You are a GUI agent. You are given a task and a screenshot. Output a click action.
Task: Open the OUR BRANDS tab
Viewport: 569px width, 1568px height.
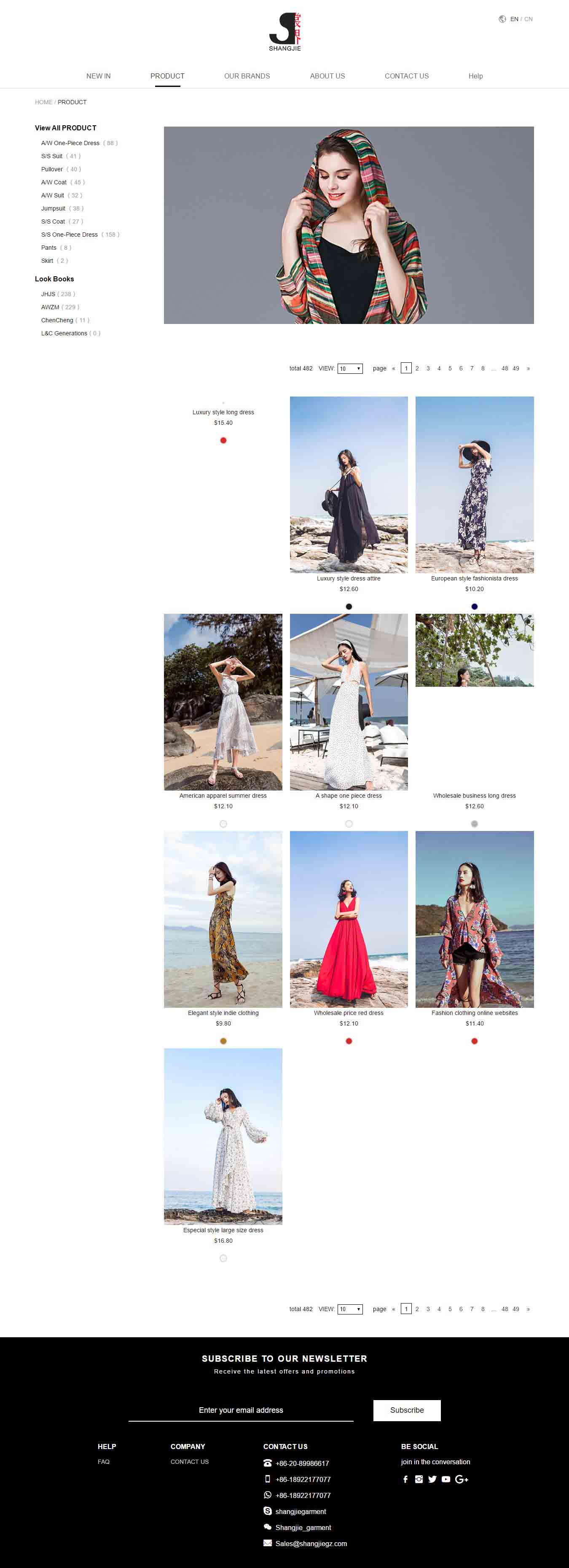[247, 76]
